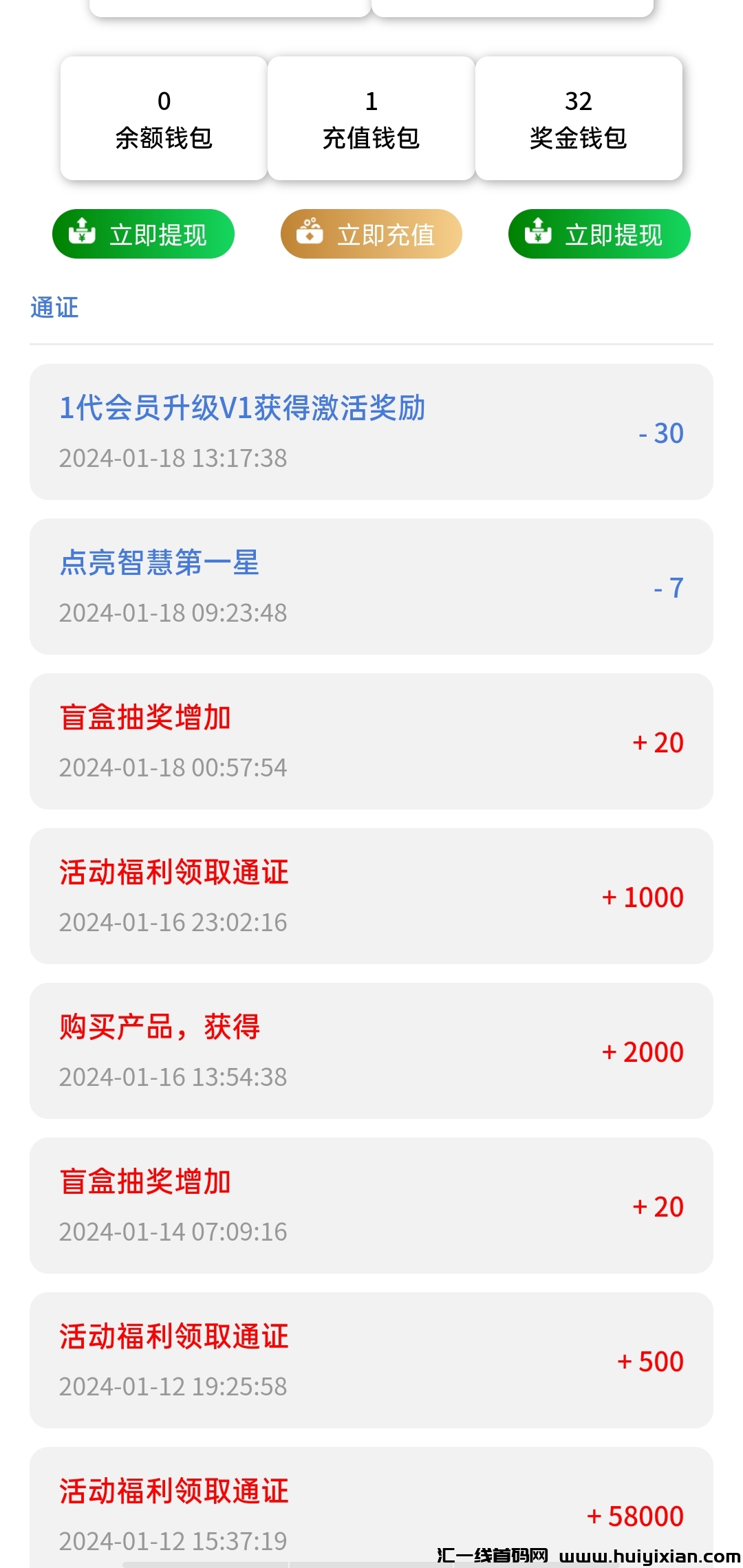The height and width of the screenshot is (1568, 743).
Task: Tap the 盲盒抽奖增加 entry dated January 14
Action: tap(371, 1206)
